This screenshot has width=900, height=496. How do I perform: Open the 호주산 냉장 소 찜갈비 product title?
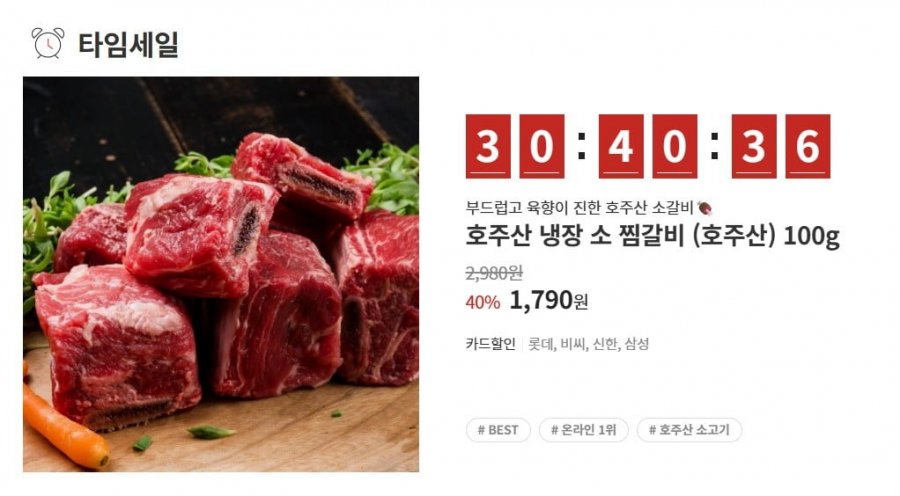click(652, 237)
